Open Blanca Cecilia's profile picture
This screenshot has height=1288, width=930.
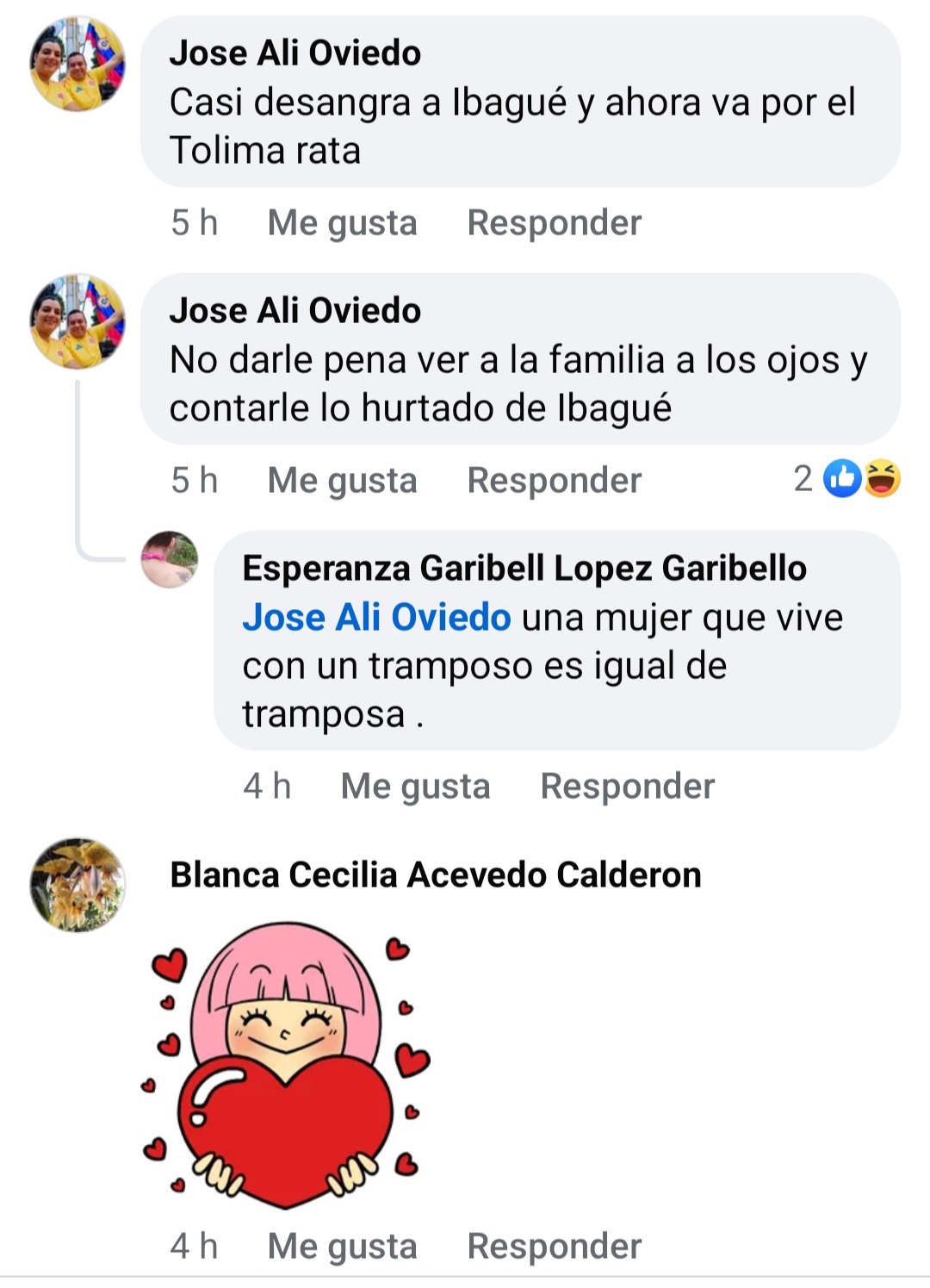[77, 885]
